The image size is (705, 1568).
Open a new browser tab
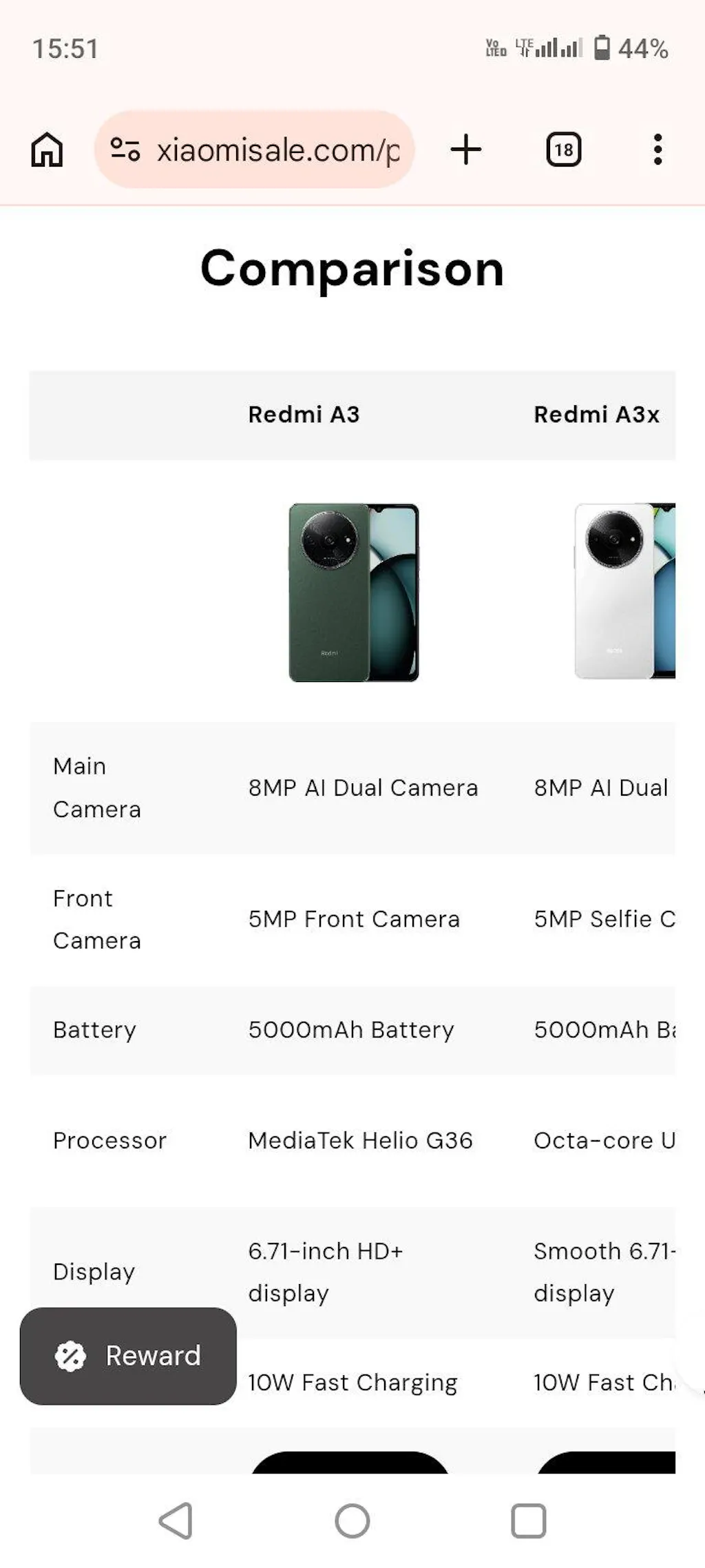[466, 149]
